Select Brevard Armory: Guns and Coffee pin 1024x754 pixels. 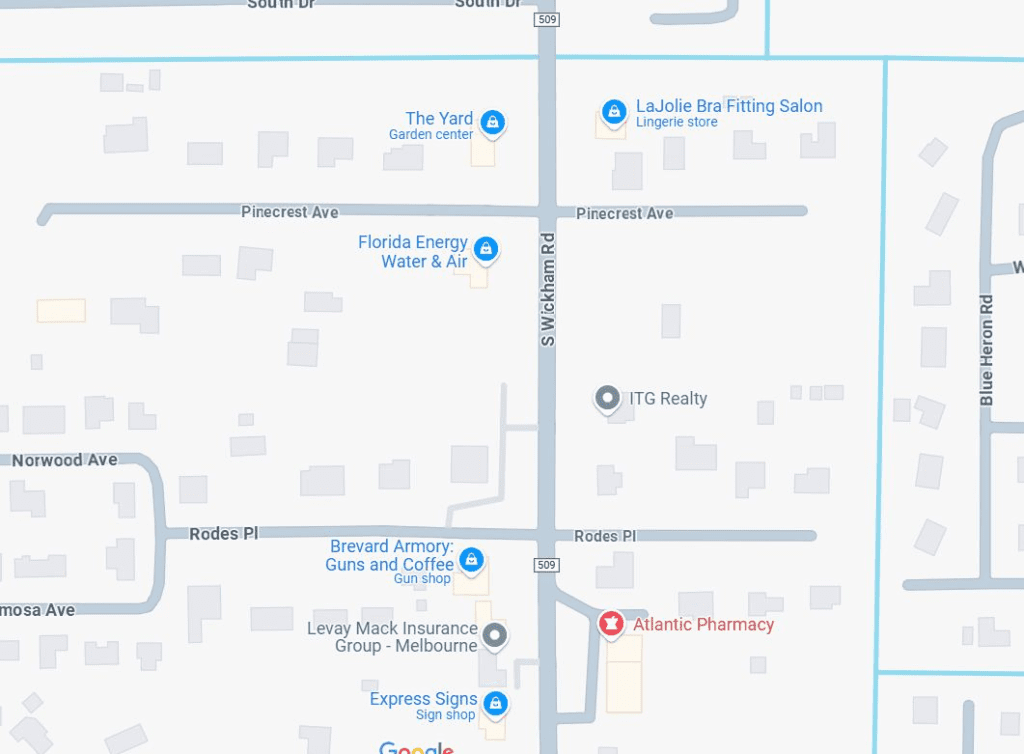471,560
